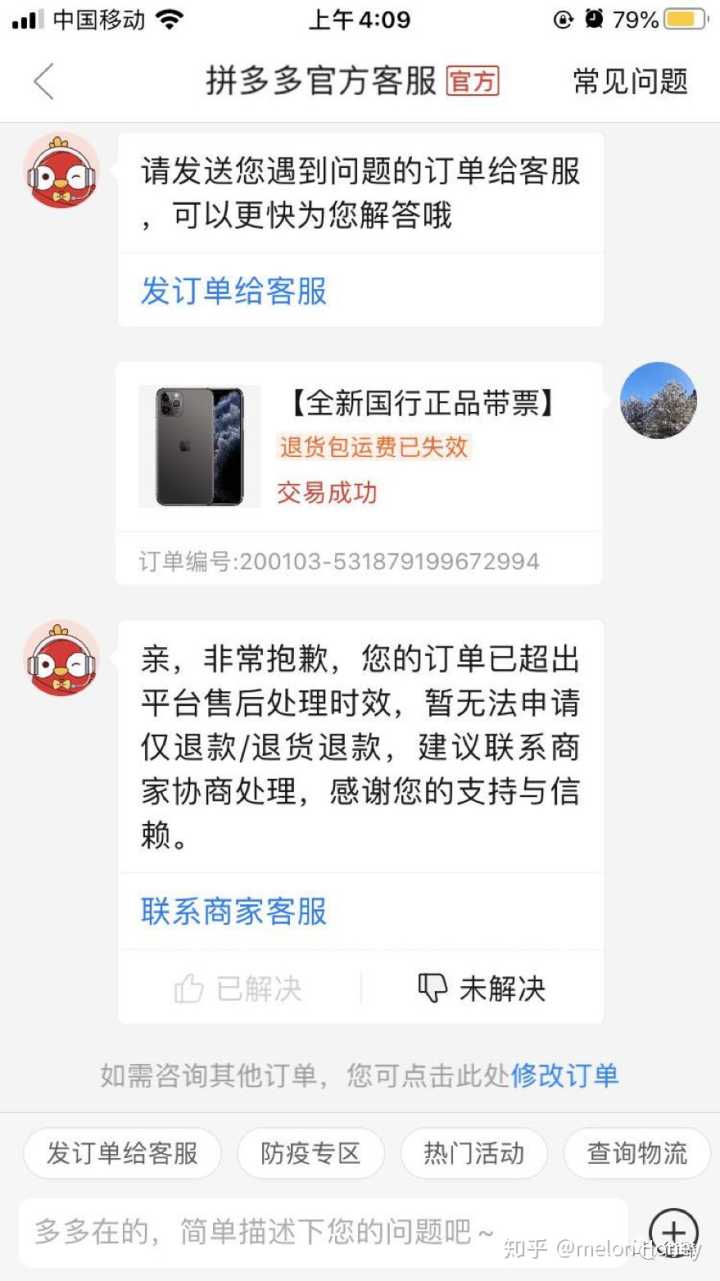Tap the thumbs-up 已解决 icon
Screen dimensions: 720x1281
(192, 988)
